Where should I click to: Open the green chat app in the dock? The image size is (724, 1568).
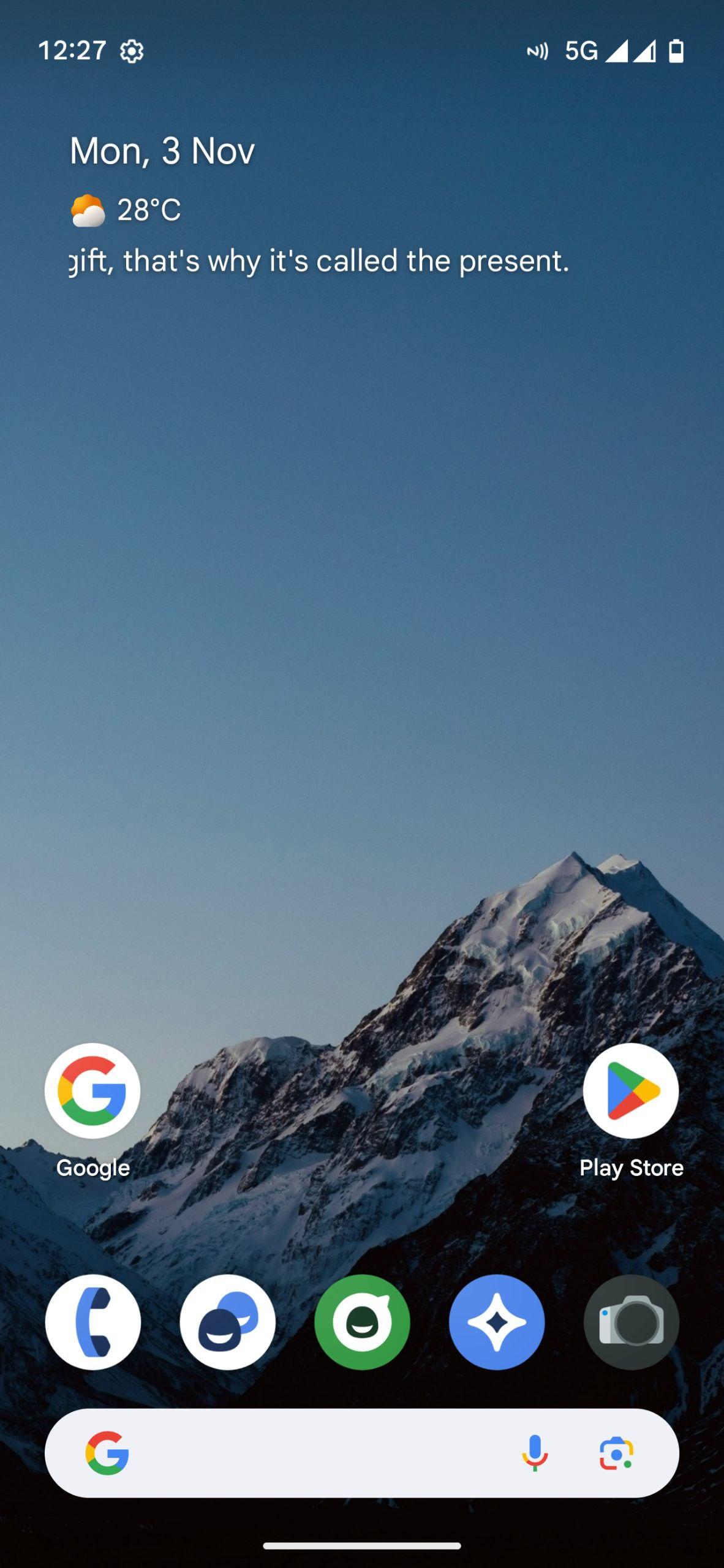pyautogui.click(x=362, y=1322)
